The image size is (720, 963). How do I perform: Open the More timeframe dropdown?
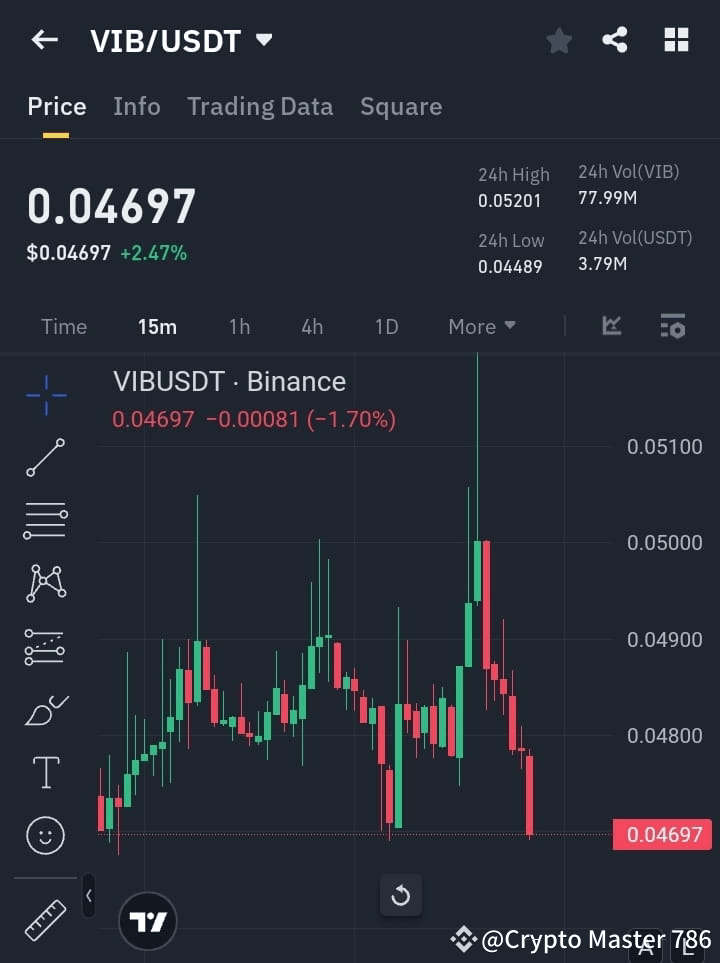pos(481,326)
